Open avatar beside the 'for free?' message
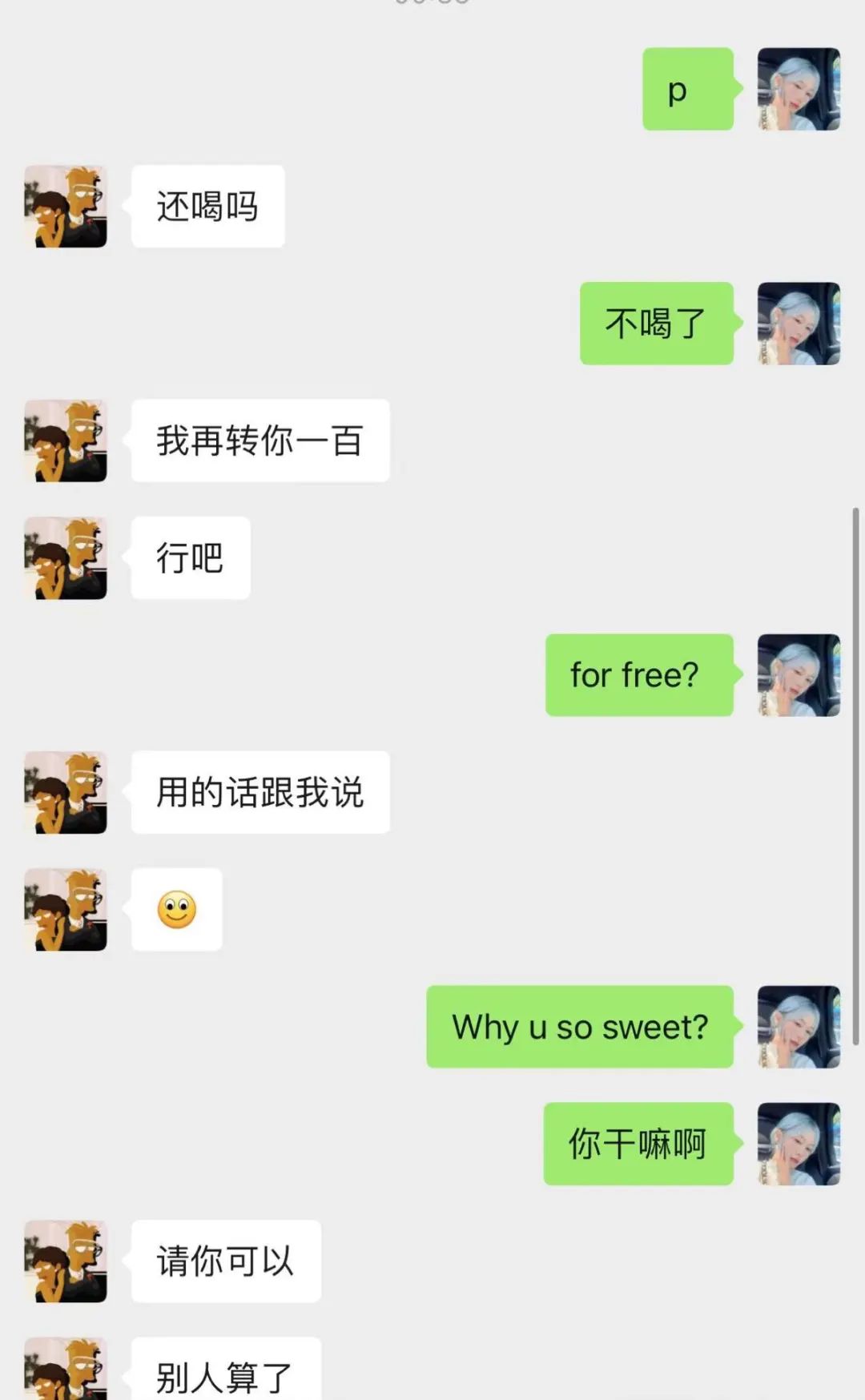This screenshot has height=1400, width=865. 799,675
